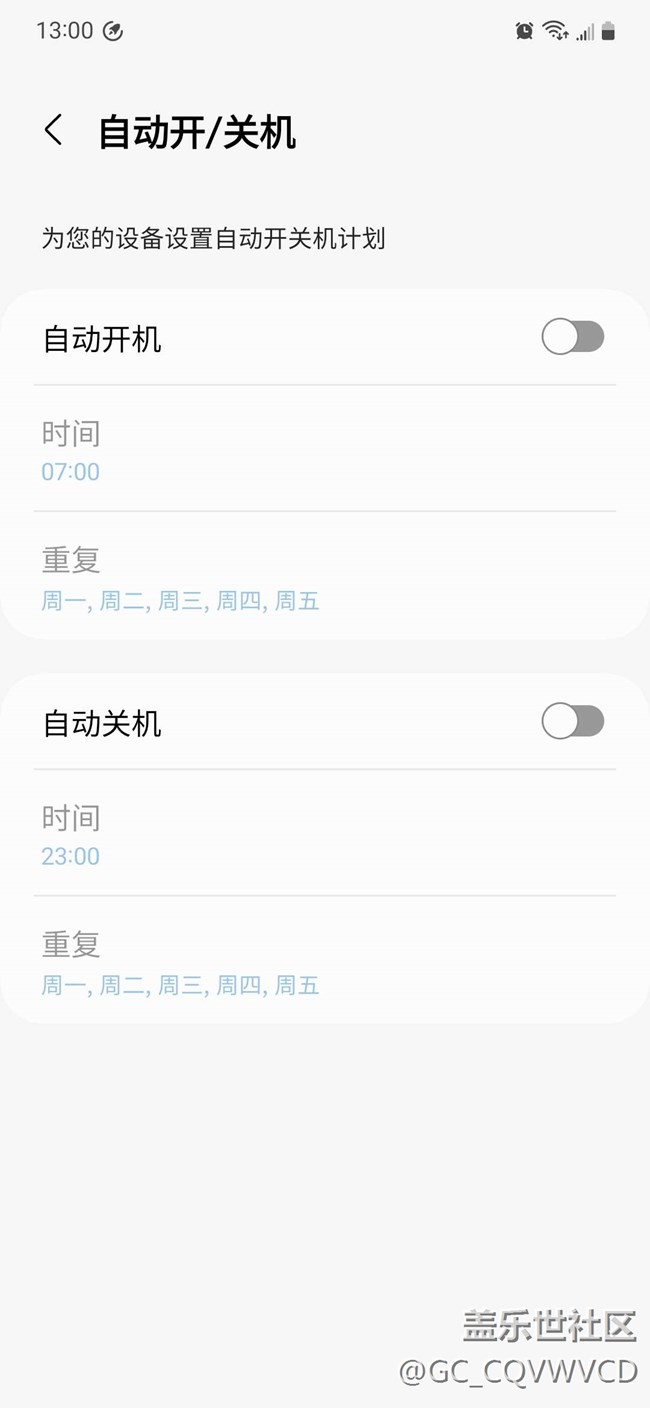
Task: Go back from 自动开/关机 screen
Action: (x=54, y=131)
